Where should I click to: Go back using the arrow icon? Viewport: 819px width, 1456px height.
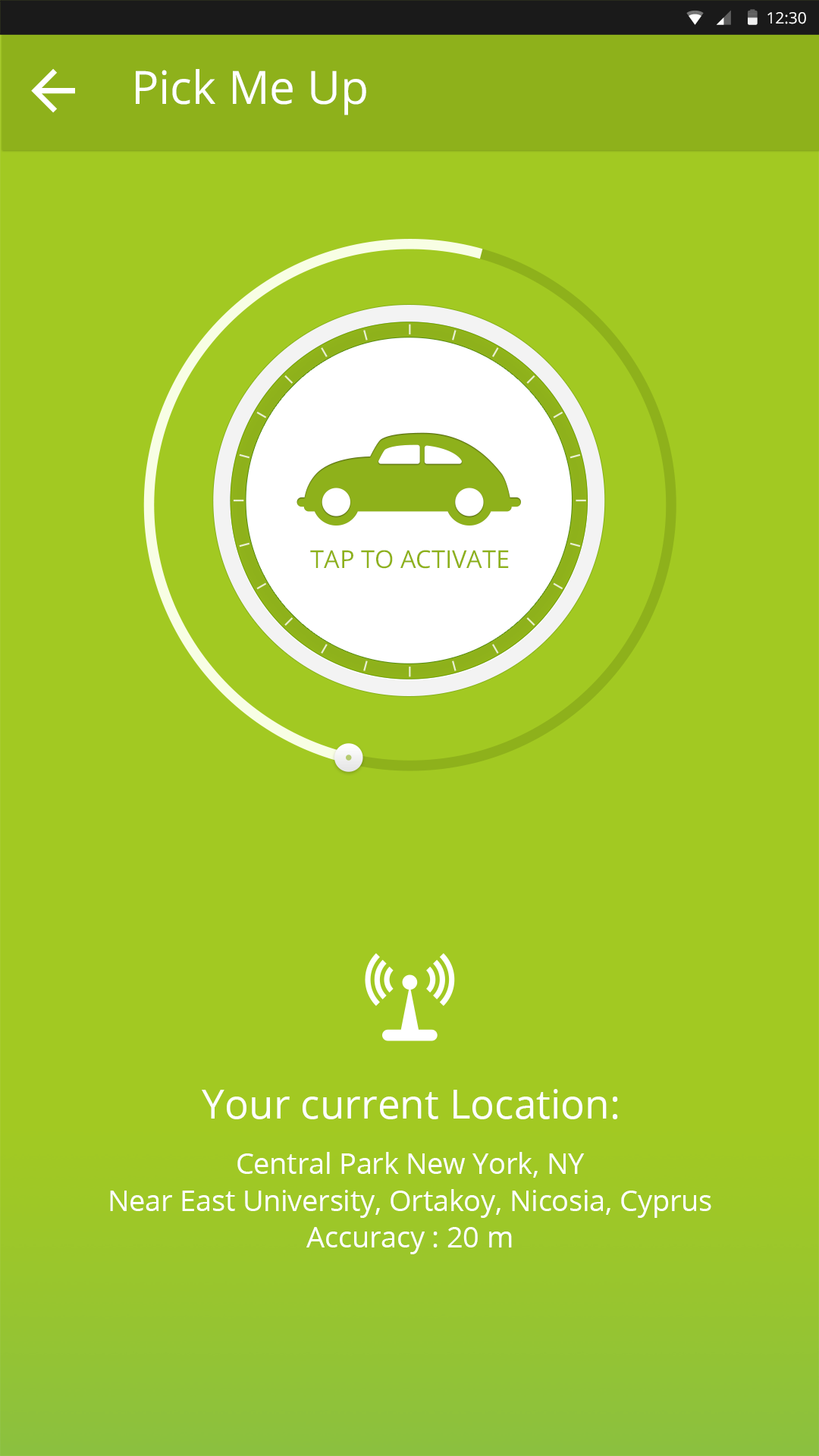(53, 90)
